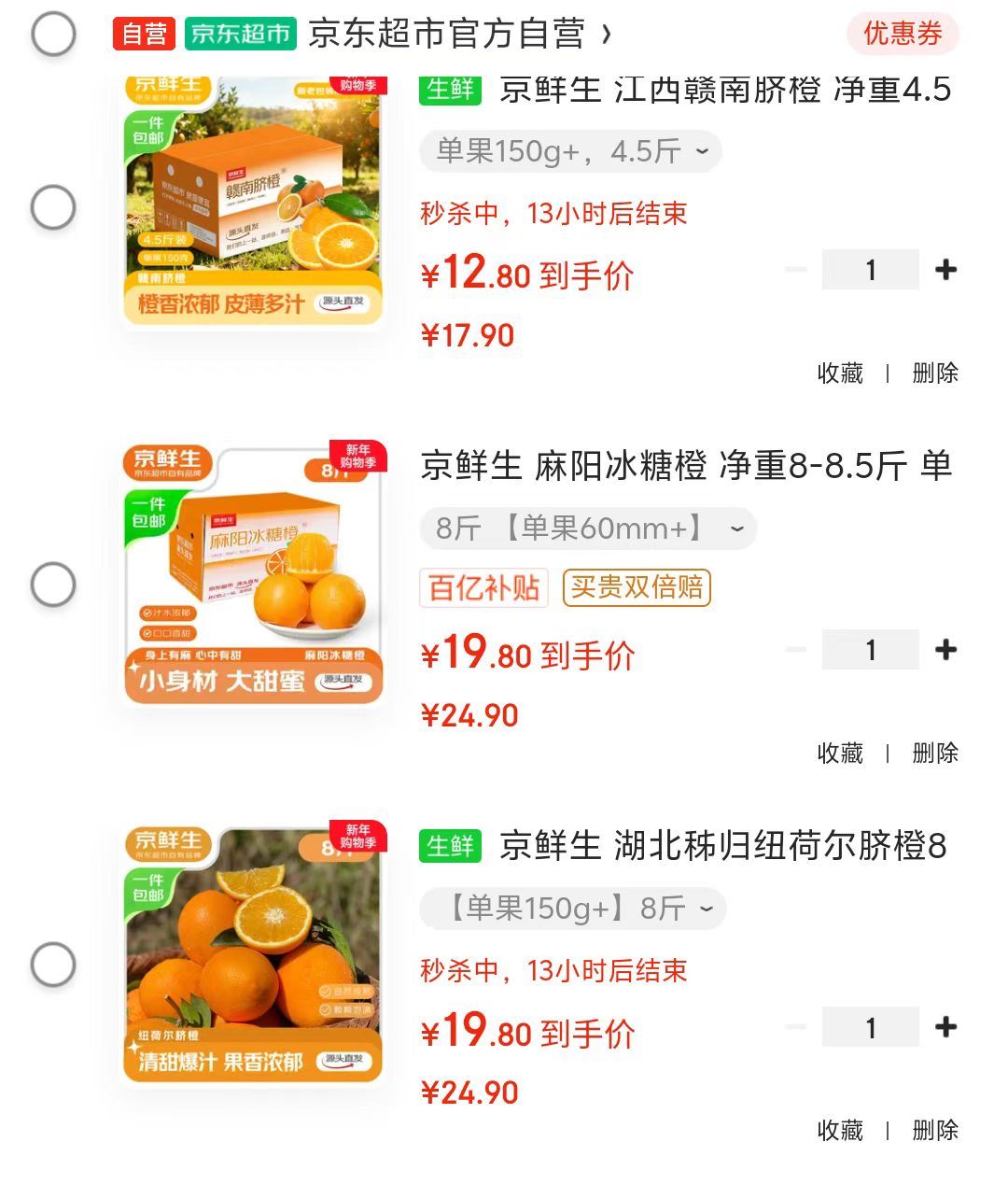Viewport: 1008px width, 1184px height.
Task: Change the 8斤【单果60mm+】 specification
Action: point(588,529)
